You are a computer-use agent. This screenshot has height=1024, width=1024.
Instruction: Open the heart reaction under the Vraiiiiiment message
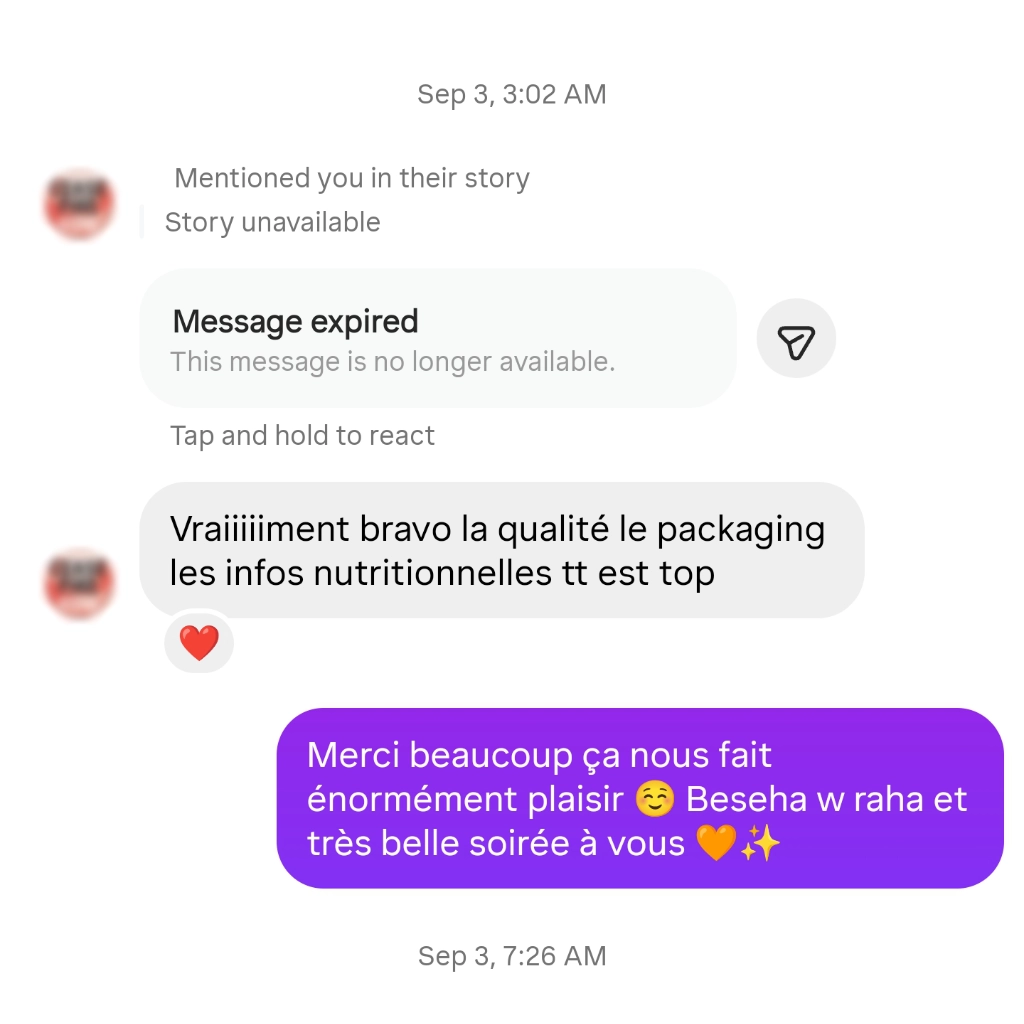point(199,642)
